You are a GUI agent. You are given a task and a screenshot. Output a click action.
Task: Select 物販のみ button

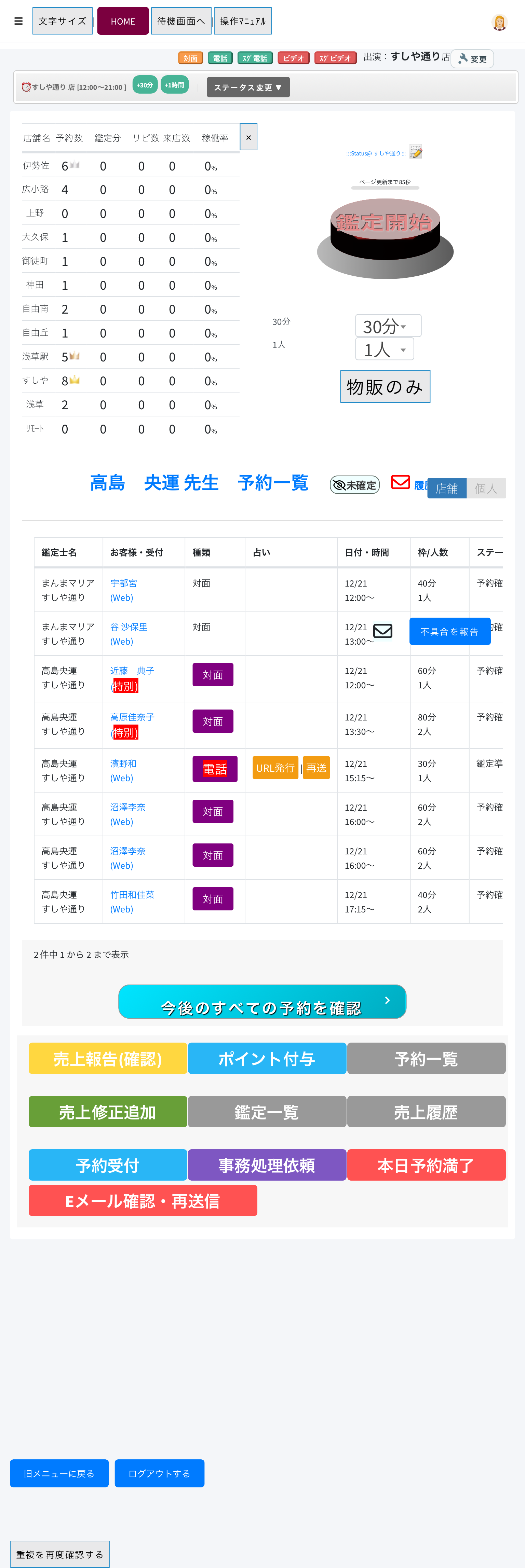(385, 386)
